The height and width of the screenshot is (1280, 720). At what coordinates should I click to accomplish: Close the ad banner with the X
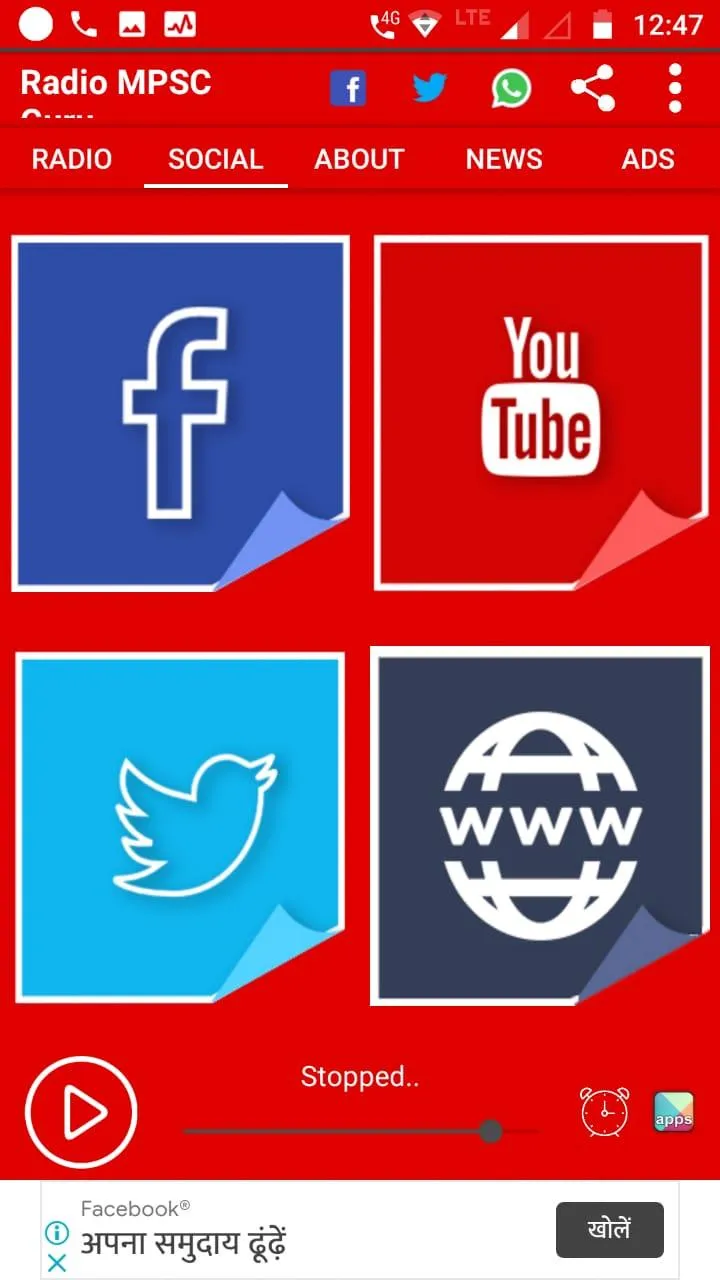(x=57, y=1262)
